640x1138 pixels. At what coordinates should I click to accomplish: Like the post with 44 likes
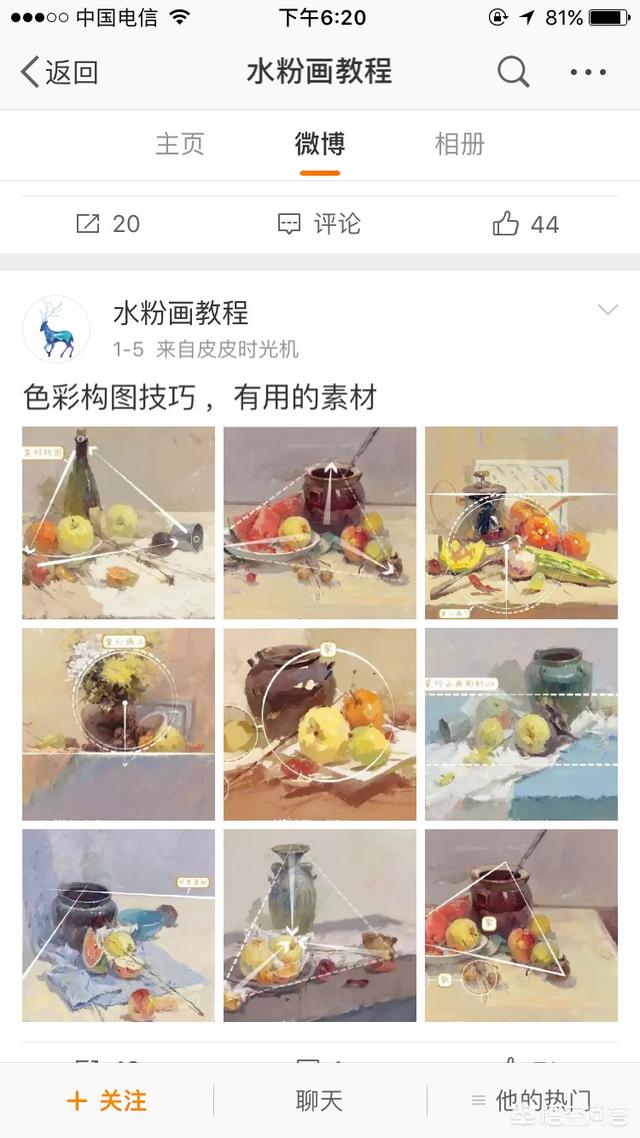pos(526,224)
